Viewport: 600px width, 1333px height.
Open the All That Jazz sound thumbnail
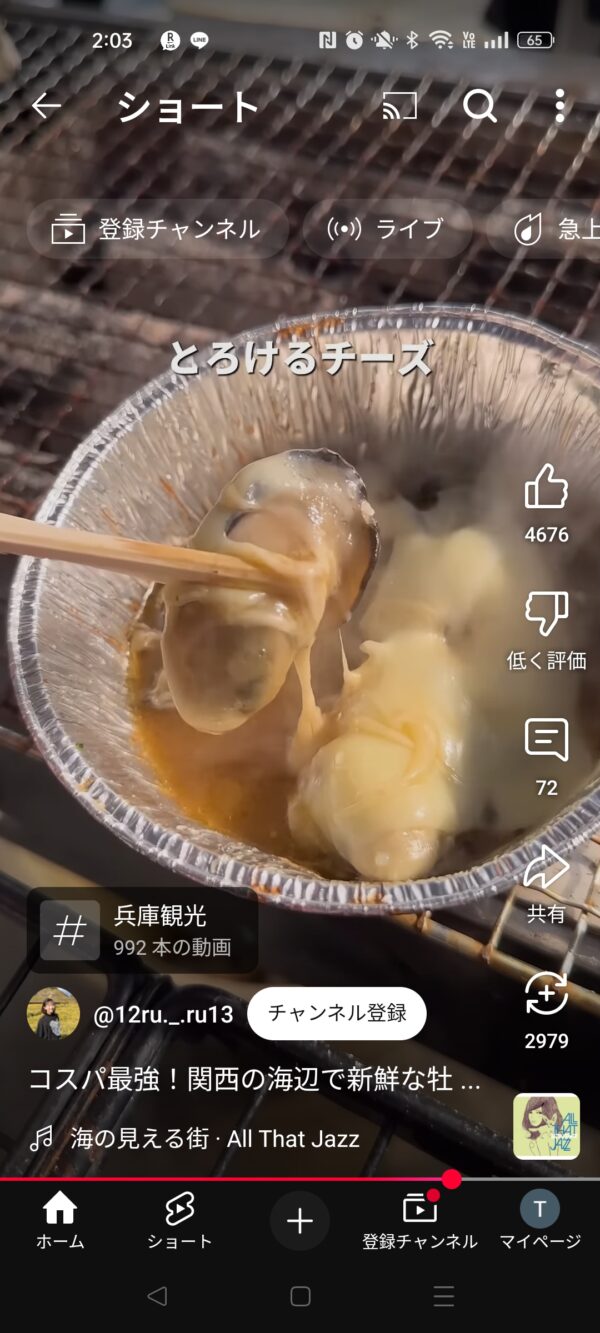pyautogui.click(x=546, y=1126)
